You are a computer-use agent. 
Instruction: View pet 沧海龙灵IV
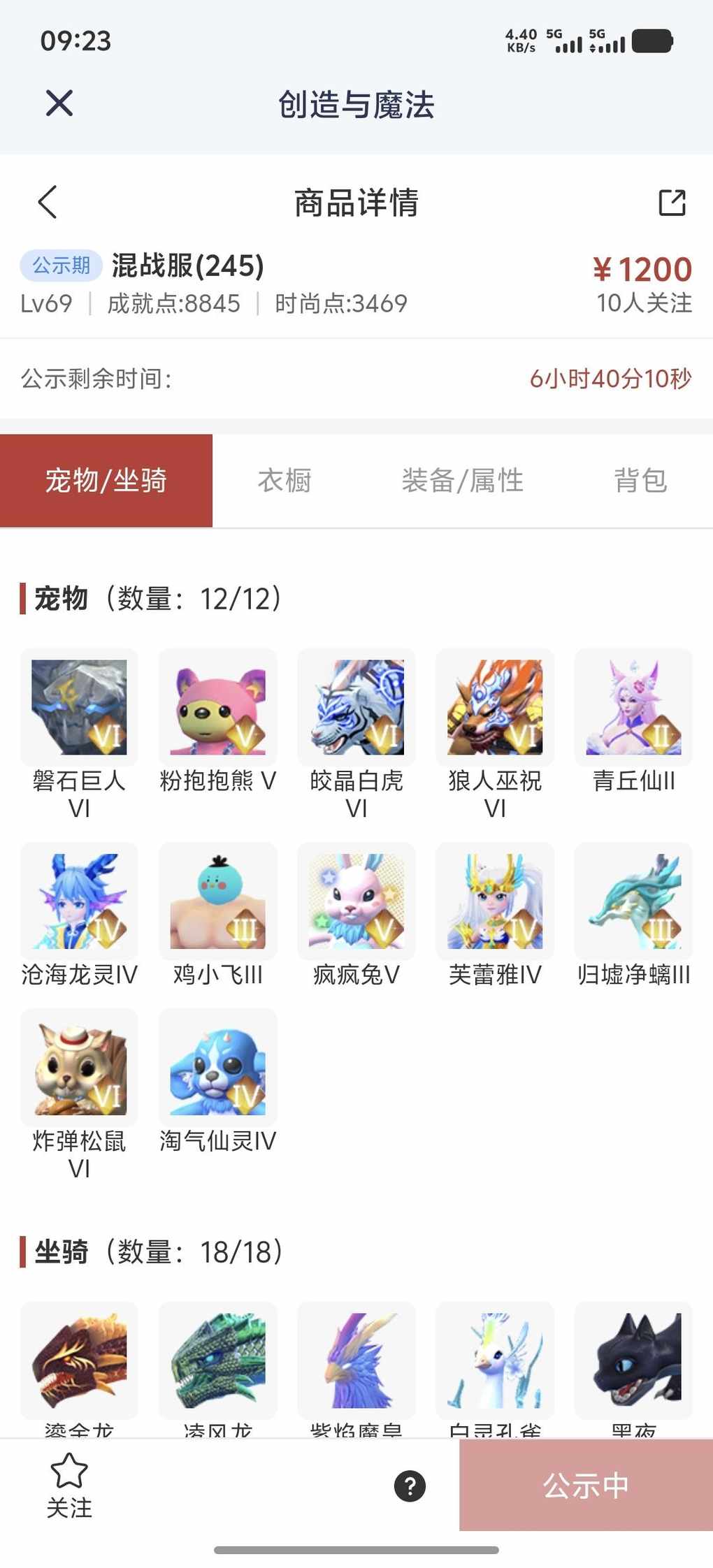coord(79,901)
